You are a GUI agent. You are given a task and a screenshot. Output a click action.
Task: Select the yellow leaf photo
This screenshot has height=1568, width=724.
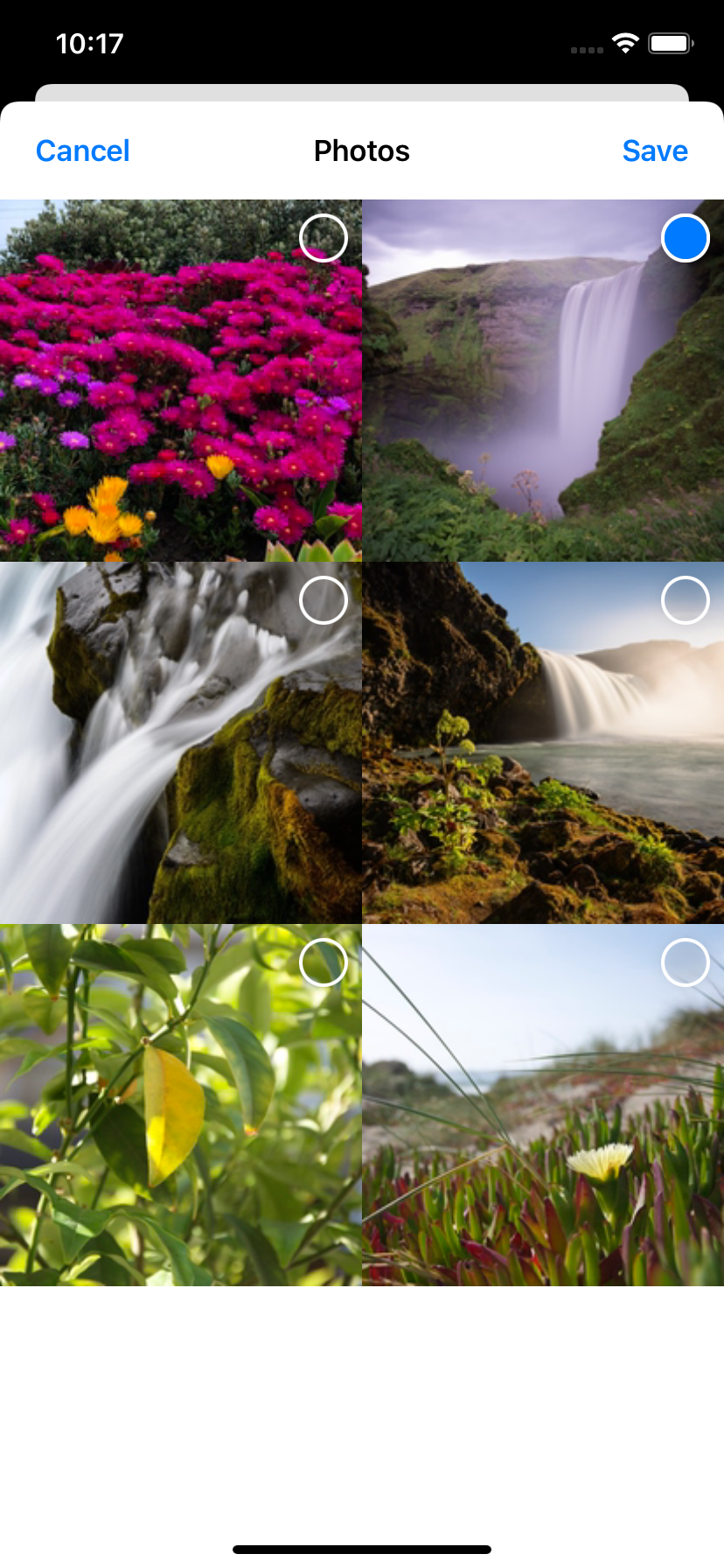[x=323, y=962]
